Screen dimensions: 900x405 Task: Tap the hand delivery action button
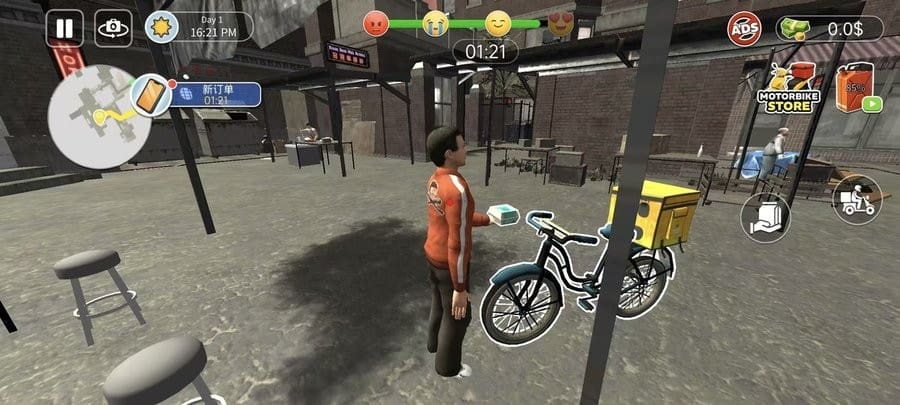coord(765,217)
